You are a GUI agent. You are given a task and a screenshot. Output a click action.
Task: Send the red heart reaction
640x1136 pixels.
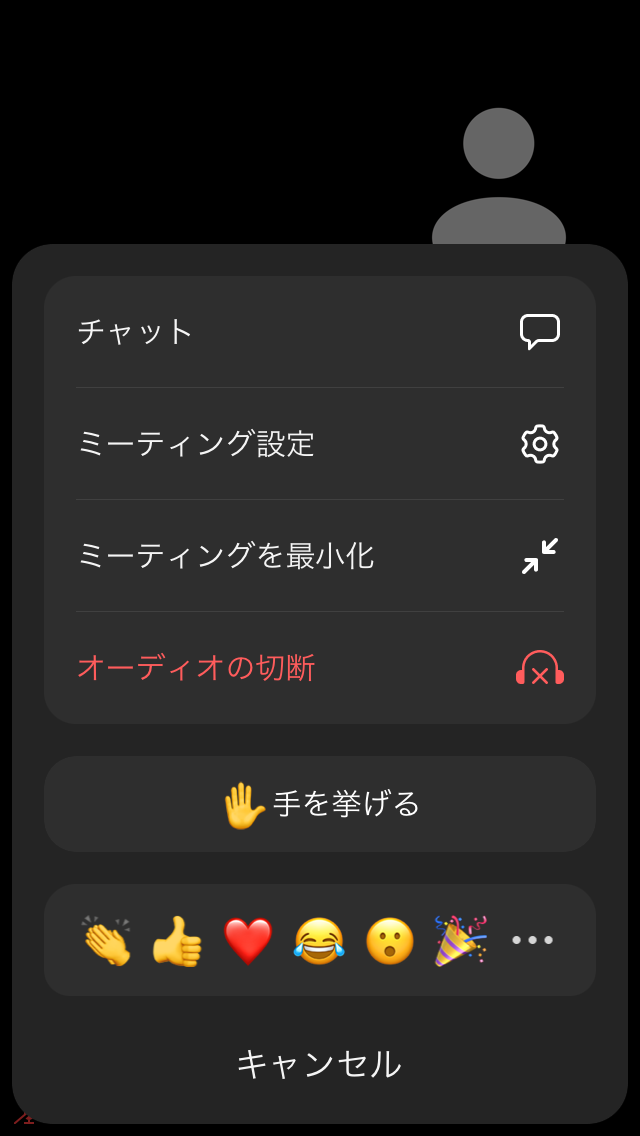pyautogui.click(x=248, y=941)
